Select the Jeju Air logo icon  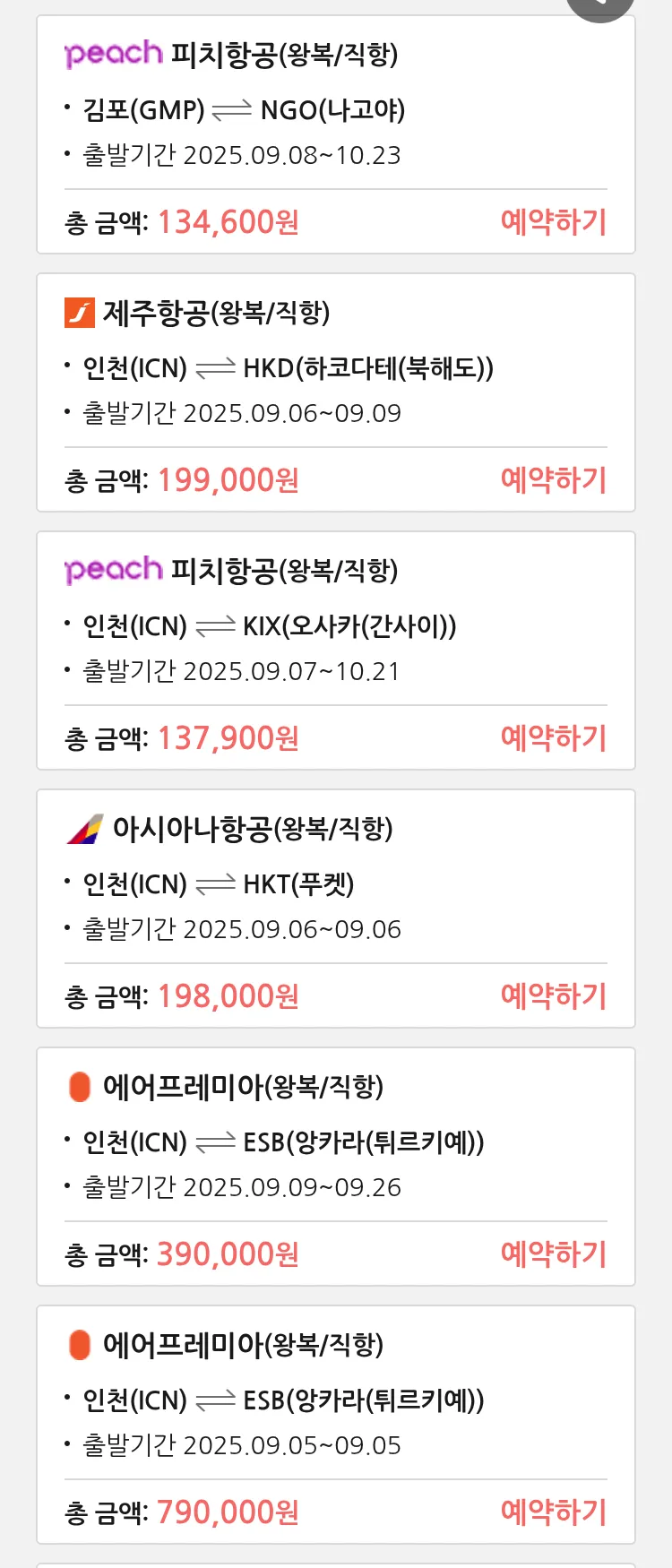coord(80,314)
